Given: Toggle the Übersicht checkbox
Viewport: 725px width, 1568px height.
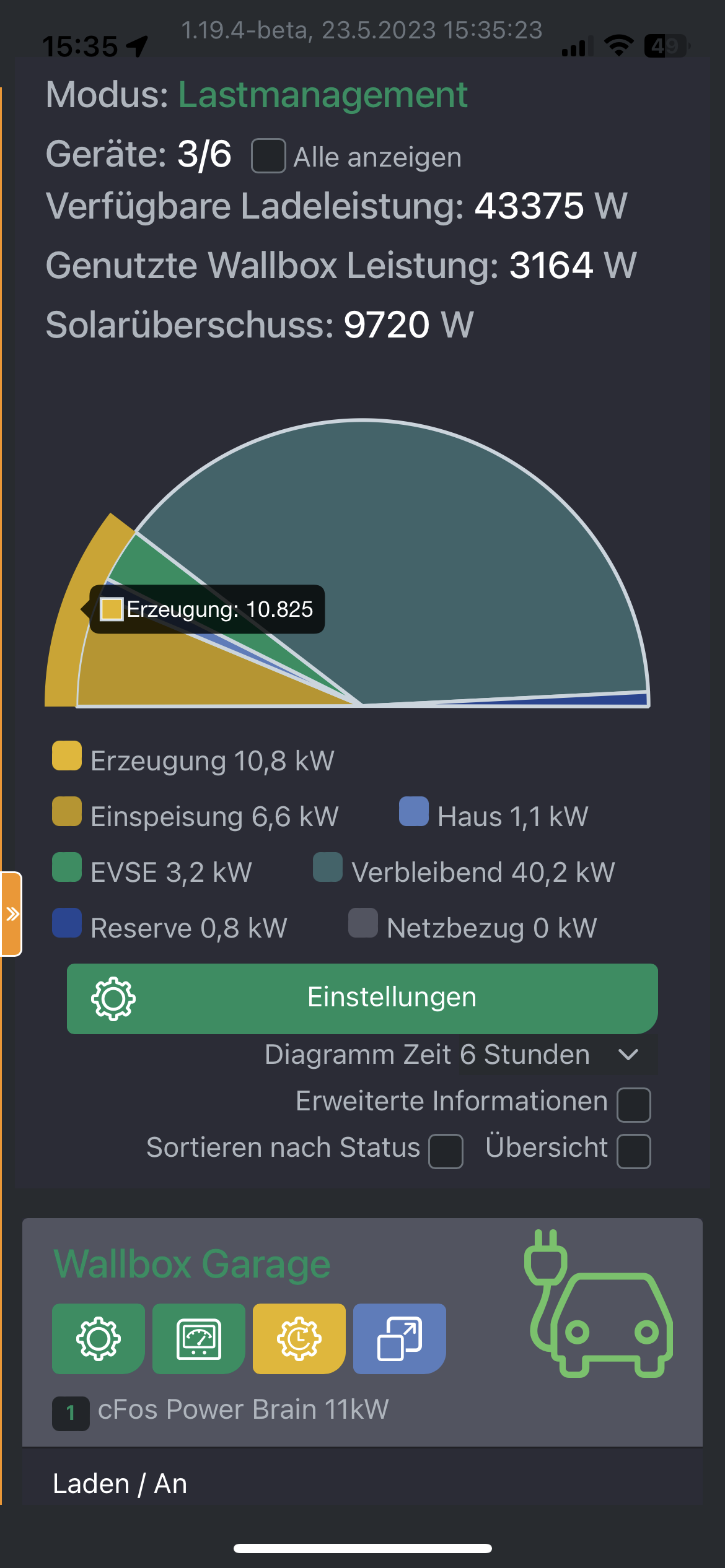Looking at the screenshot, I should (633, 1151).
